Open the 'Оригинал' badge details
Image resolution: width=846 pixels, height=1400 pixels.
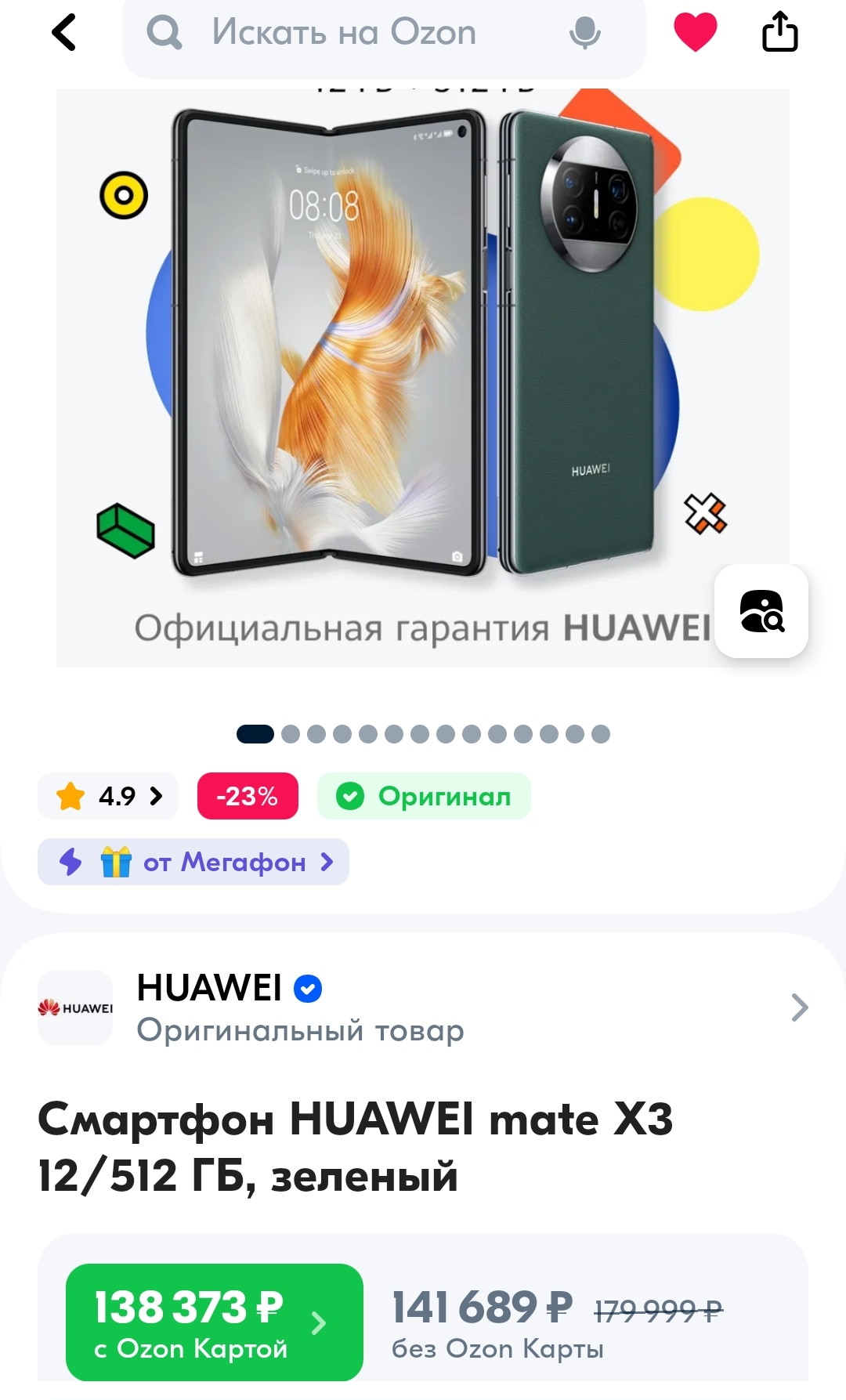[424, 796]
